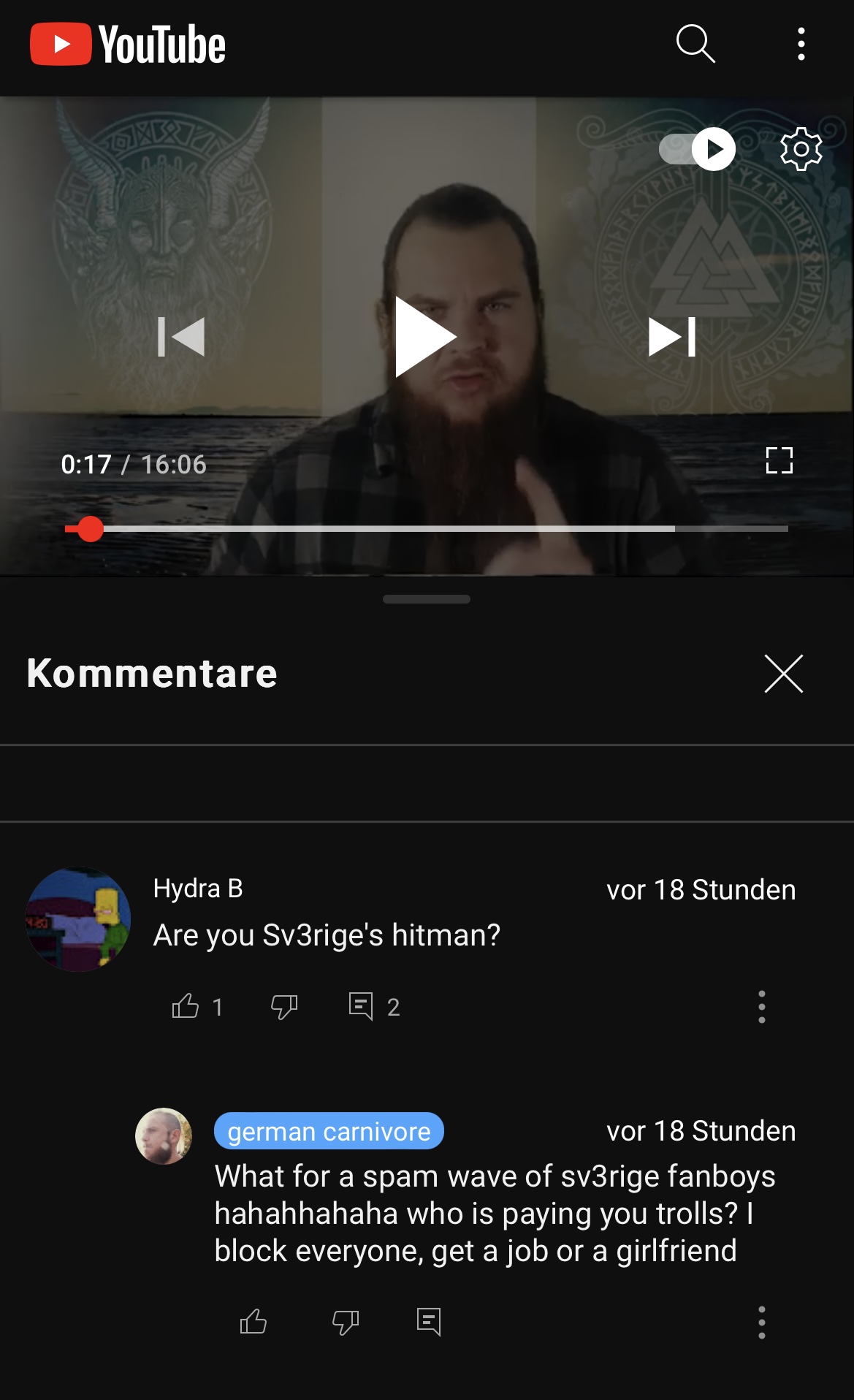Dislike german carnivore's reply

point(346,1321)
